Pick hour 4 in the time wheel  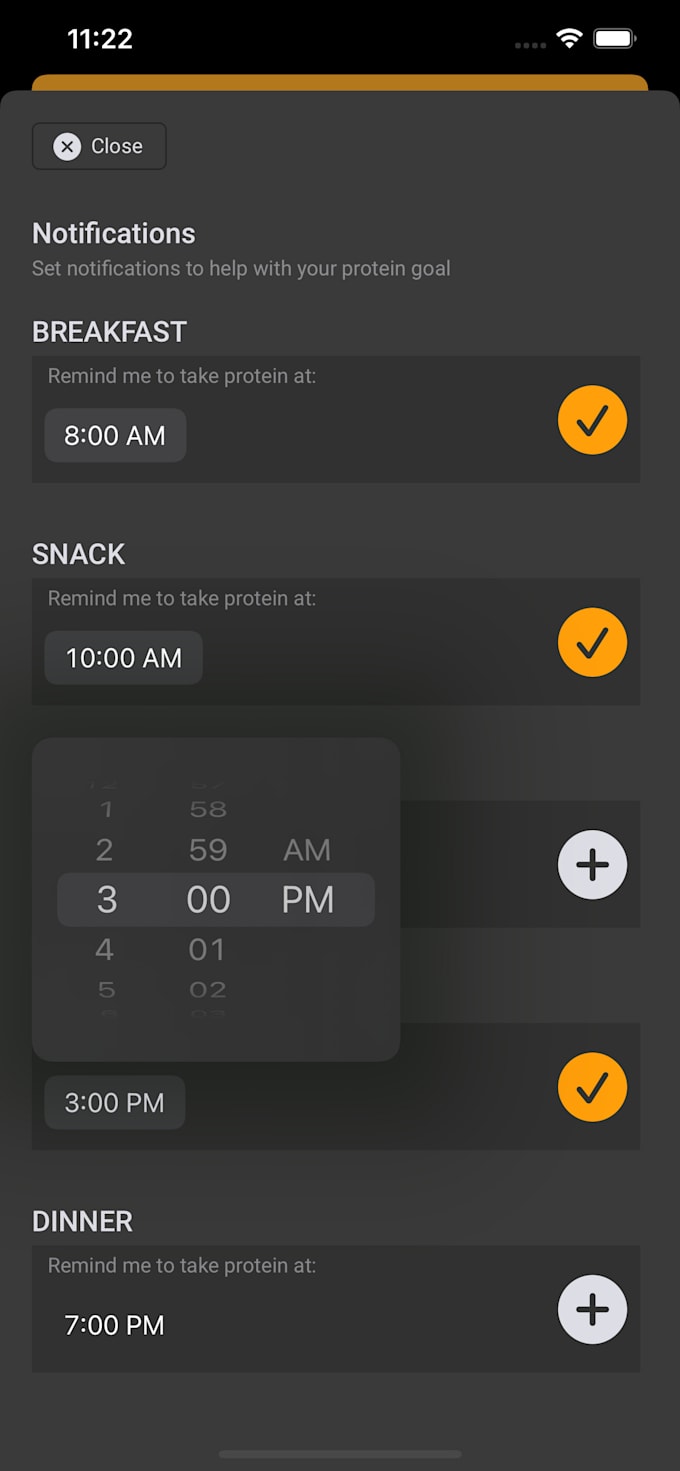[105, 949]
